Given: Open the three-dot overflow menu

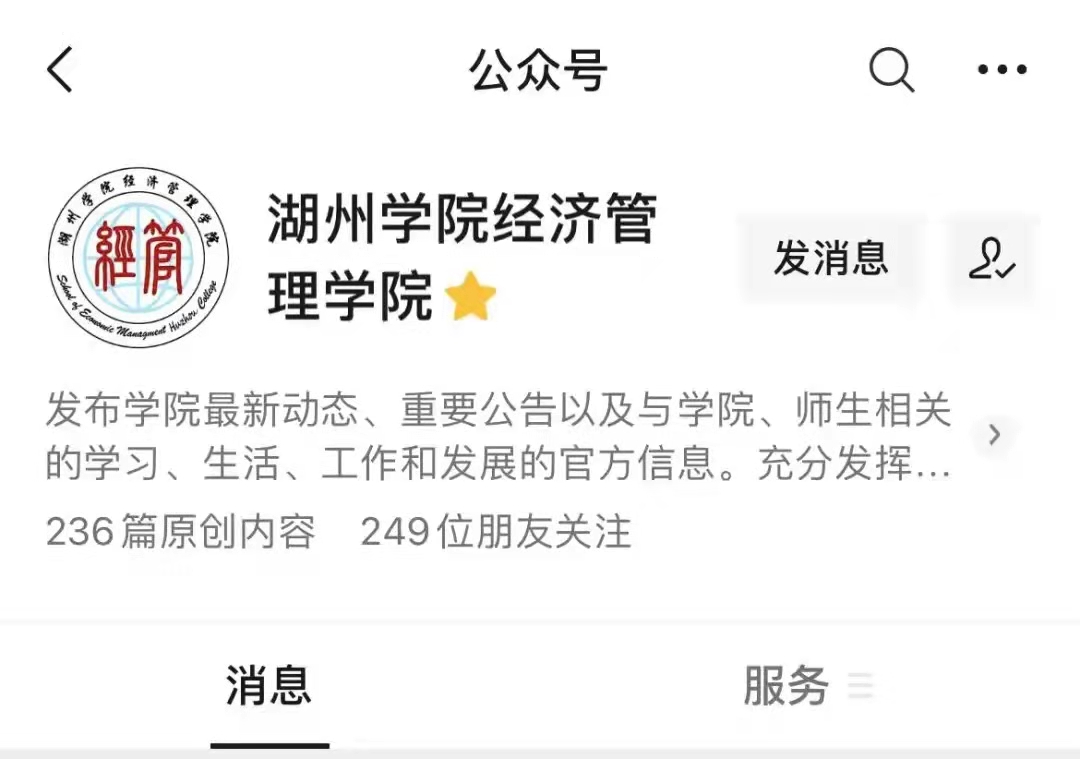Looking at the screenshot, I should [1002, 70].
